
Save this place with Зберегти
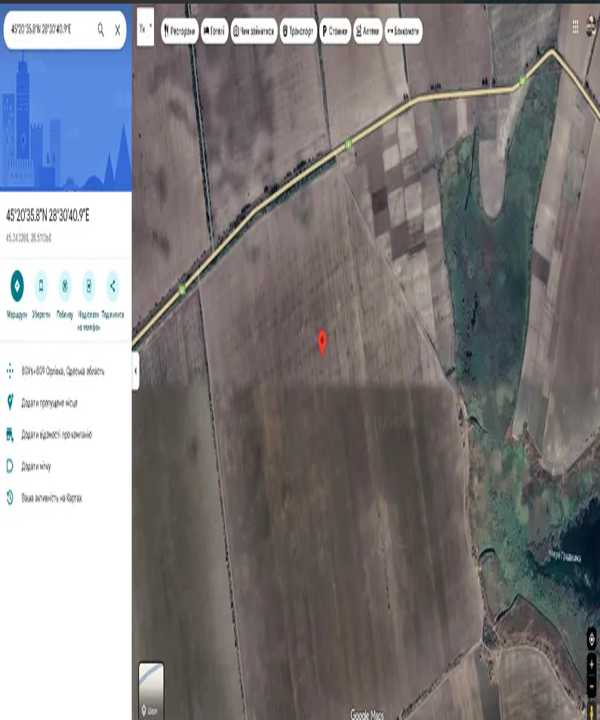click(x=41, y=286)
